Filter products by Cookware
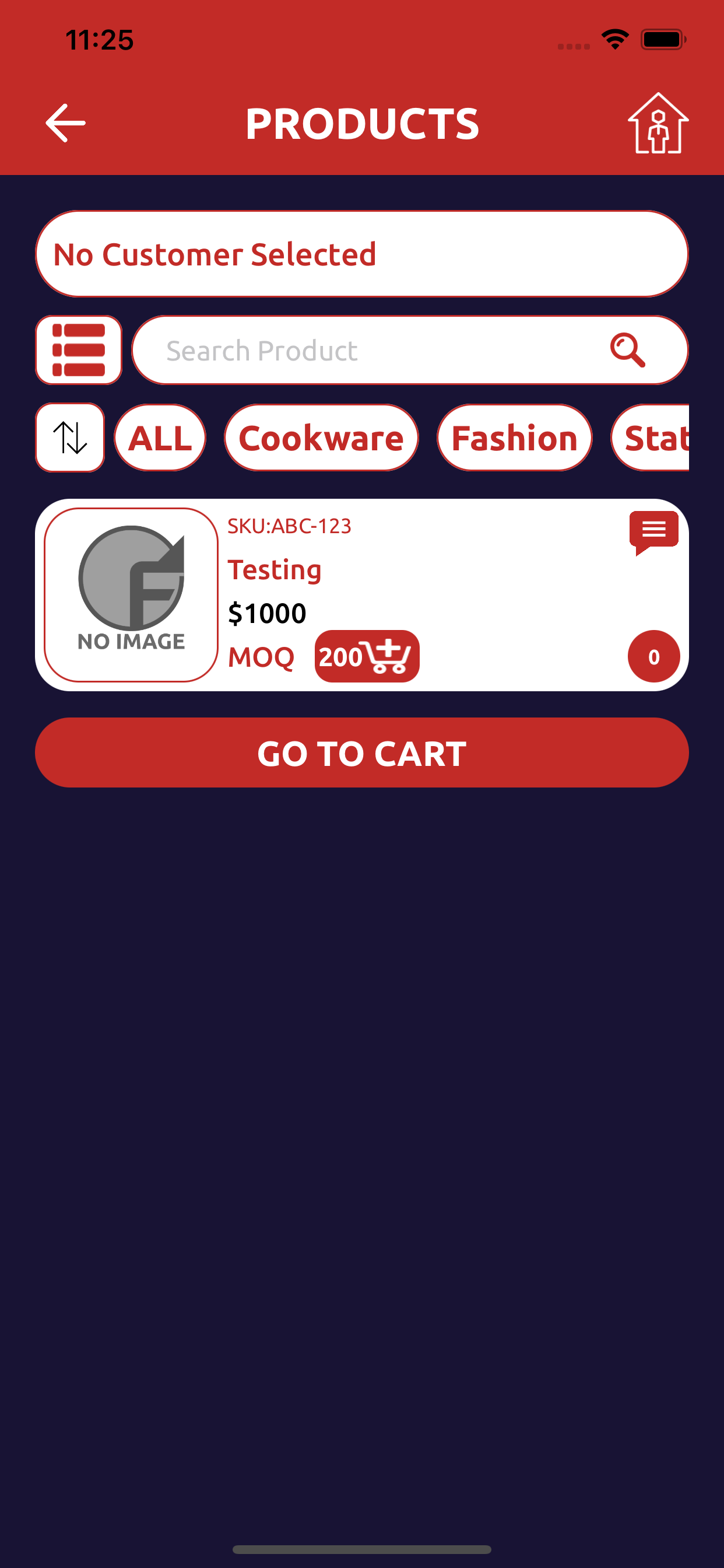 coord(321,437)
